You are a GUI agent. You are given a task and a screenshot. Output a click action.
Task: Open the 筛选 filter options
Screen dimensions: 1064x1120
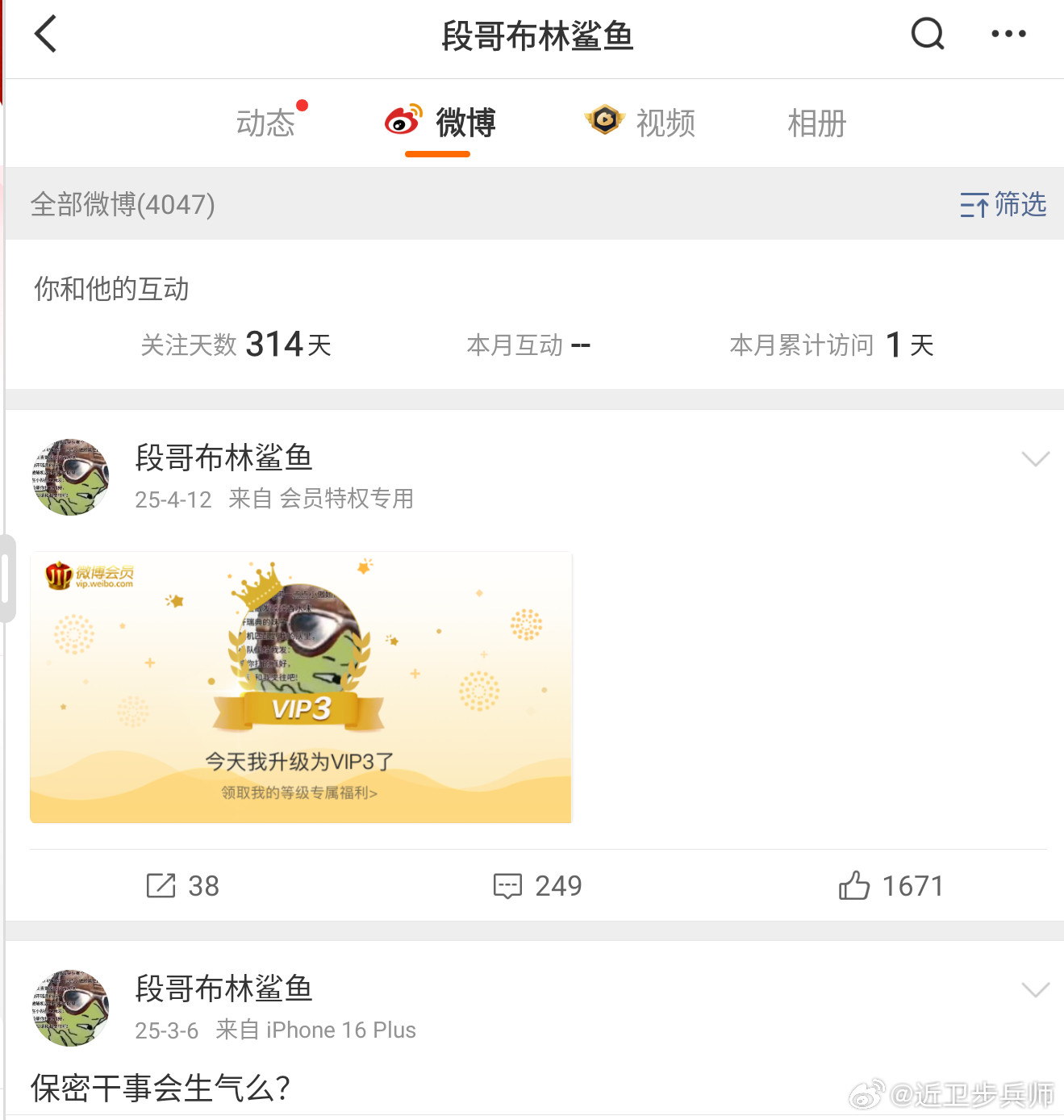coord(1003,206)
